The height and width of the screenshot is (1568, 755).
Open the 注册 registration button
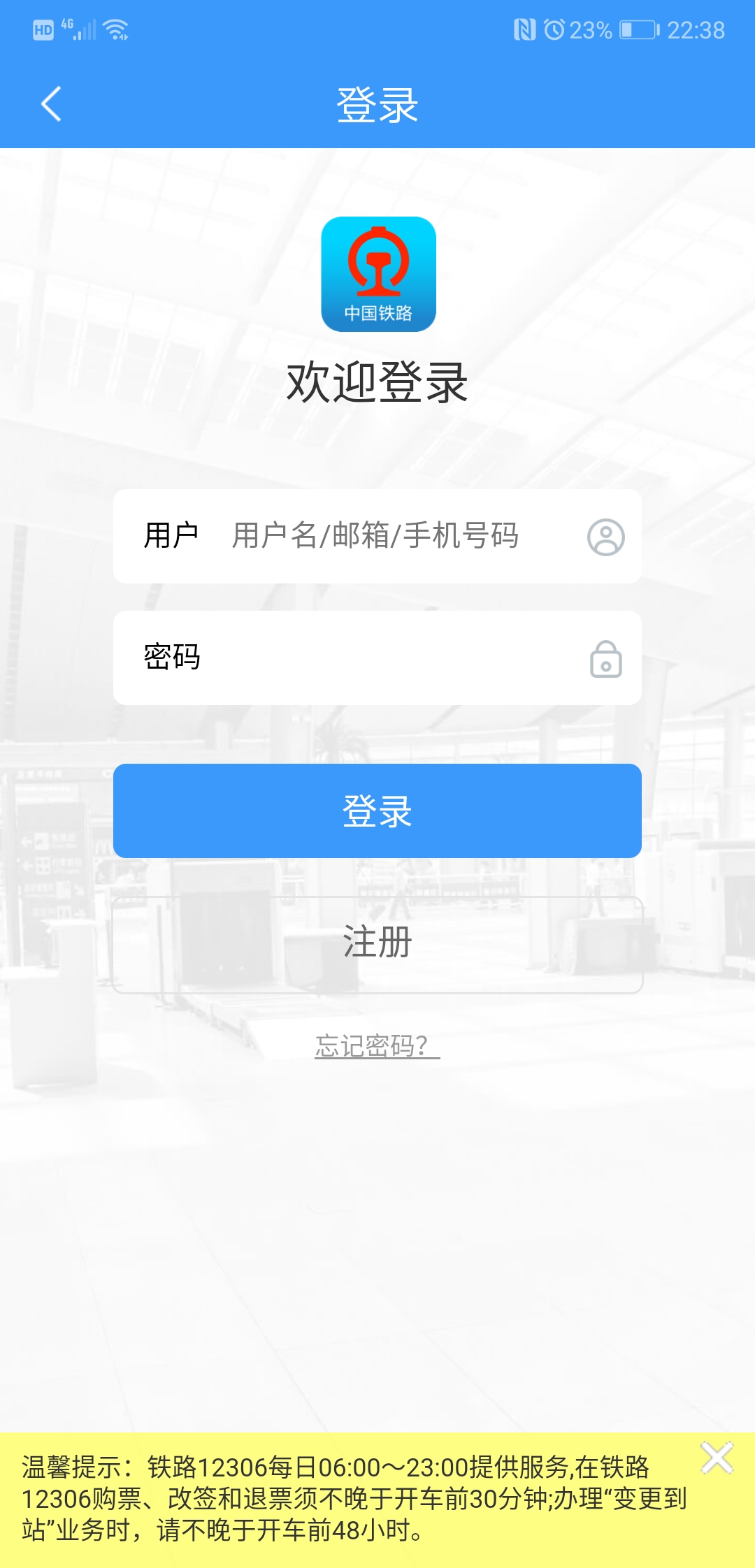[x=377, y=943]
